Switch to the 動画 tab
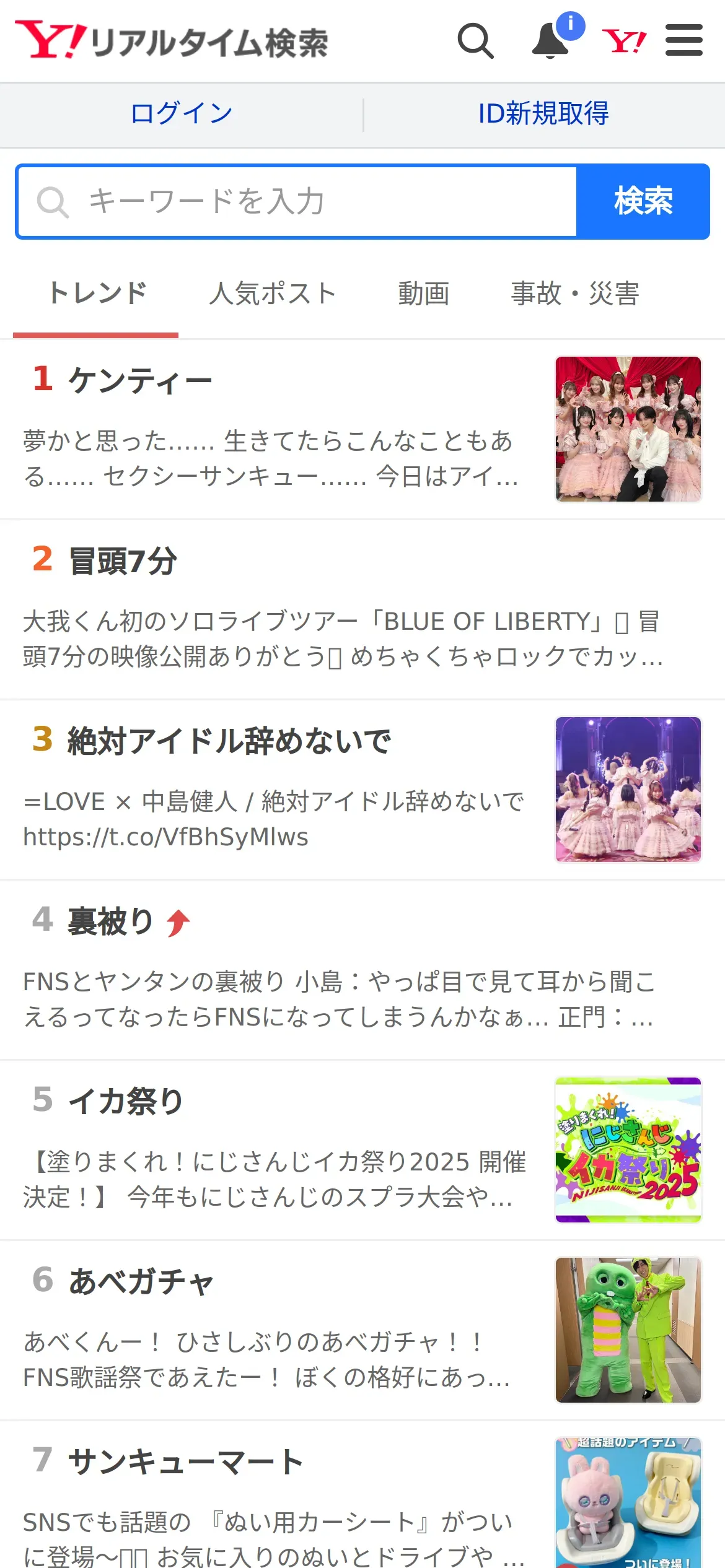The width and height of the screenshot is (725, 1568). click(x=423, y=294)
